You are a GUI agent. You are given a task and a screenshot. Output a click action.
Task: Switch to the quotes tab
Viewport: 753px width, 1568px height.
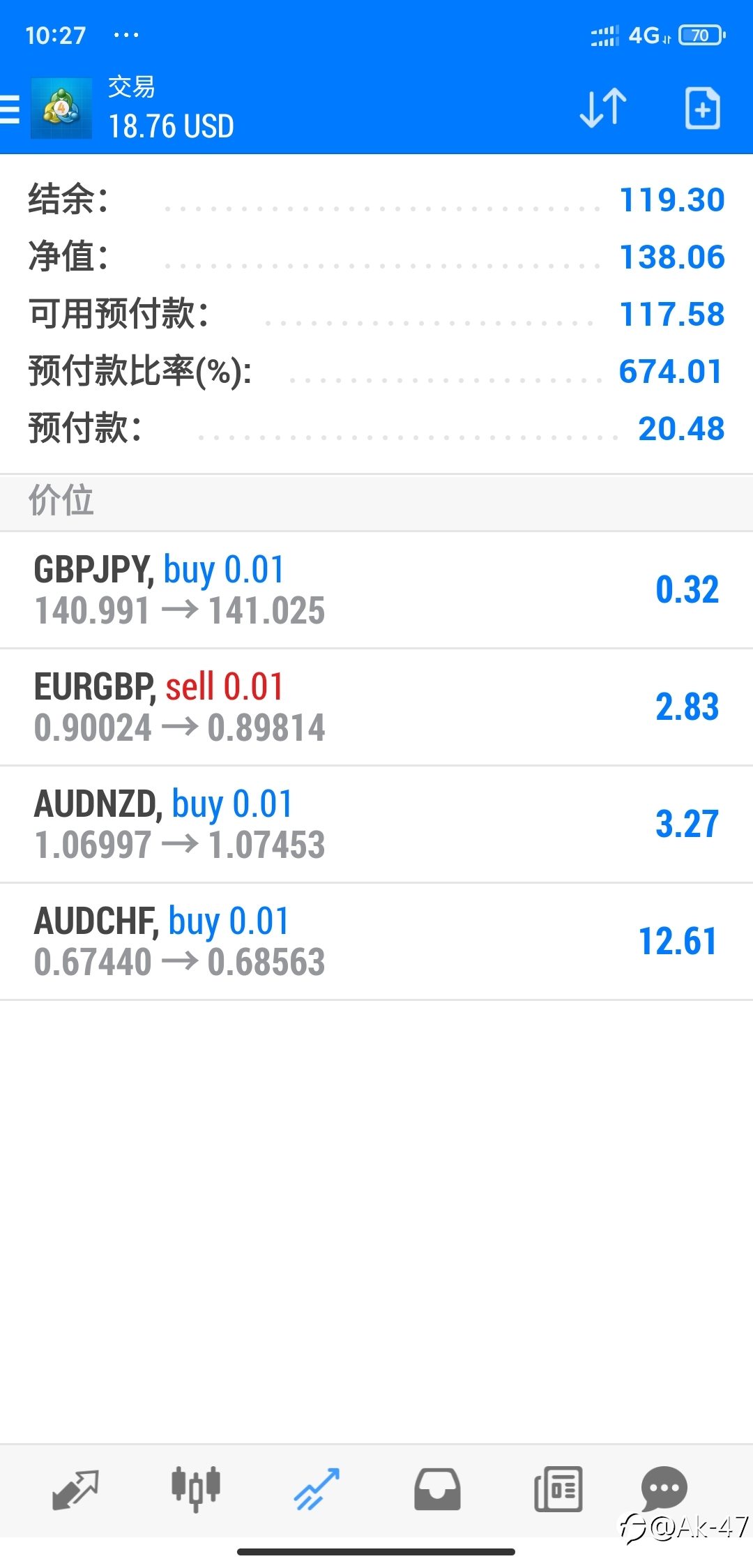[75, 1490]
